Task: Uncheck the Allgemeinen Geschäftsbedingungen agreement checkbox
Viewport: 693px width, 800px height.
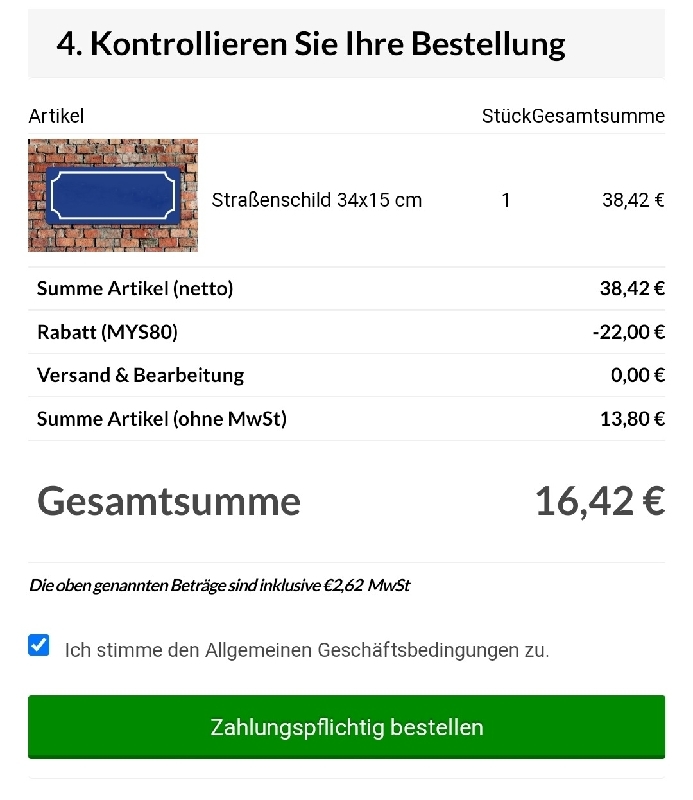Action: point(39,645)
